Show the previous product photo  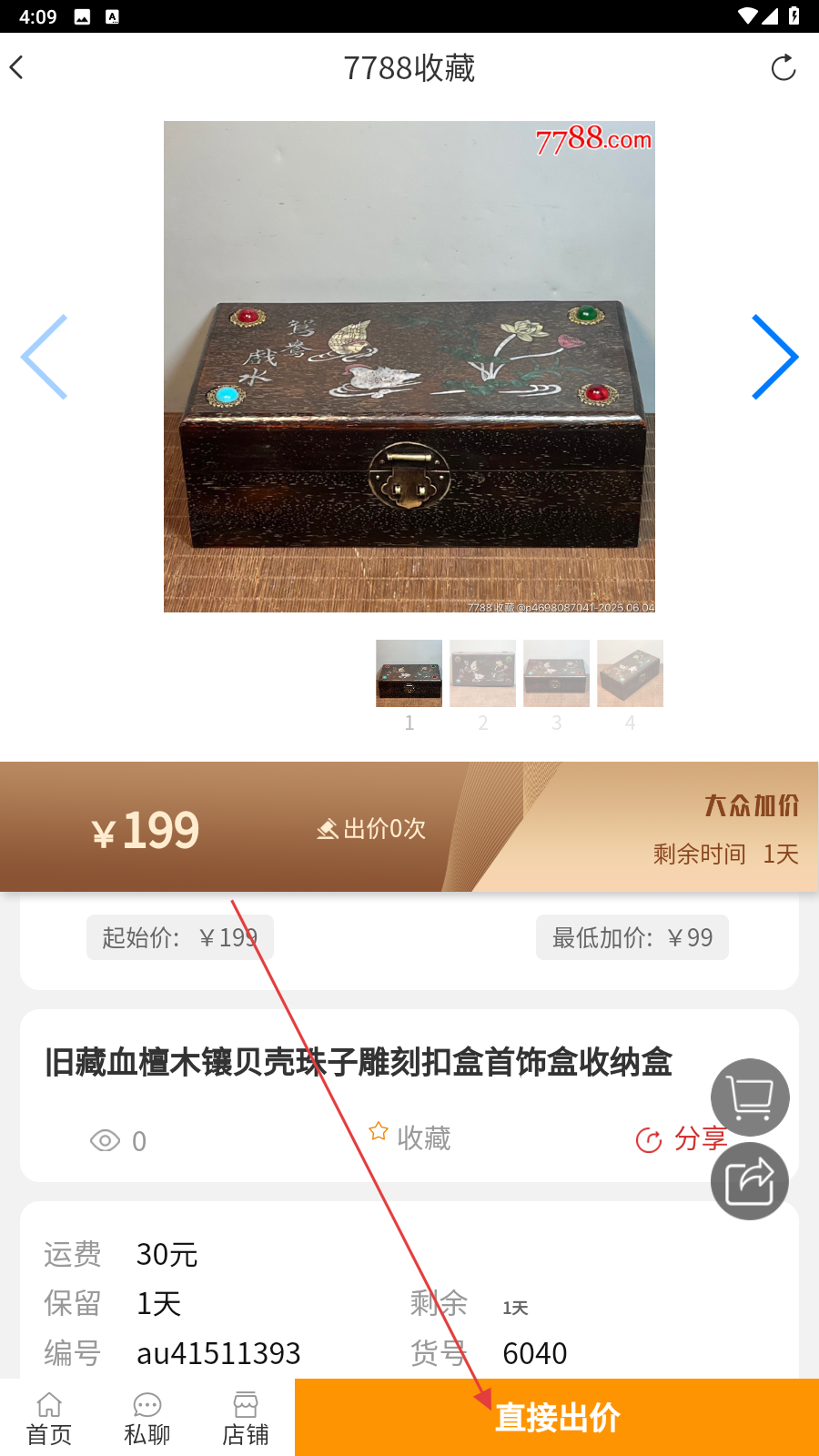click(x=45, y=357)
